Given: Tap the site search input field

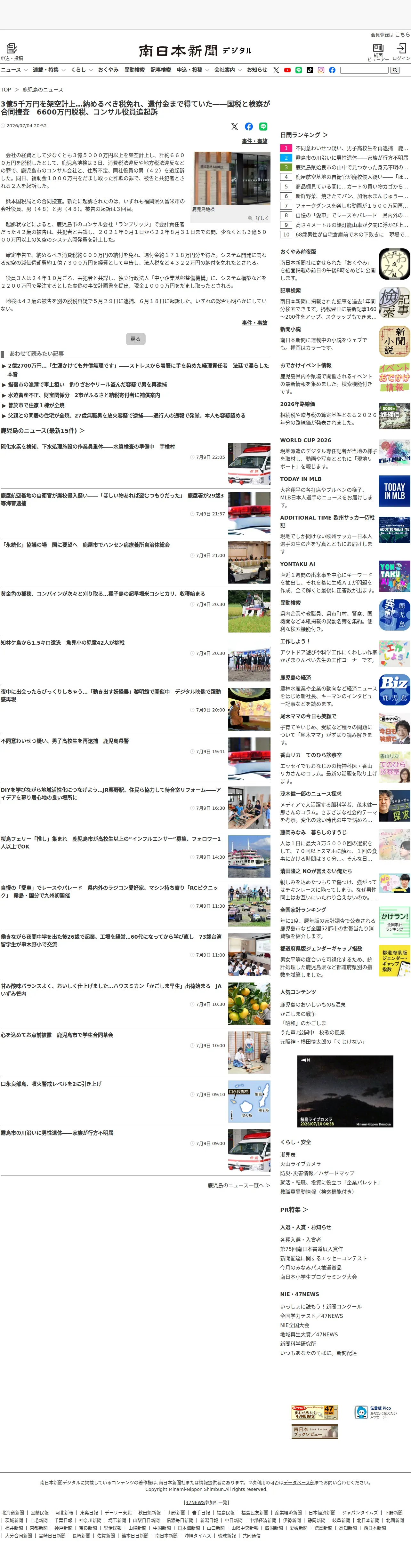Looking at the screenshot, I should (364, 70).
